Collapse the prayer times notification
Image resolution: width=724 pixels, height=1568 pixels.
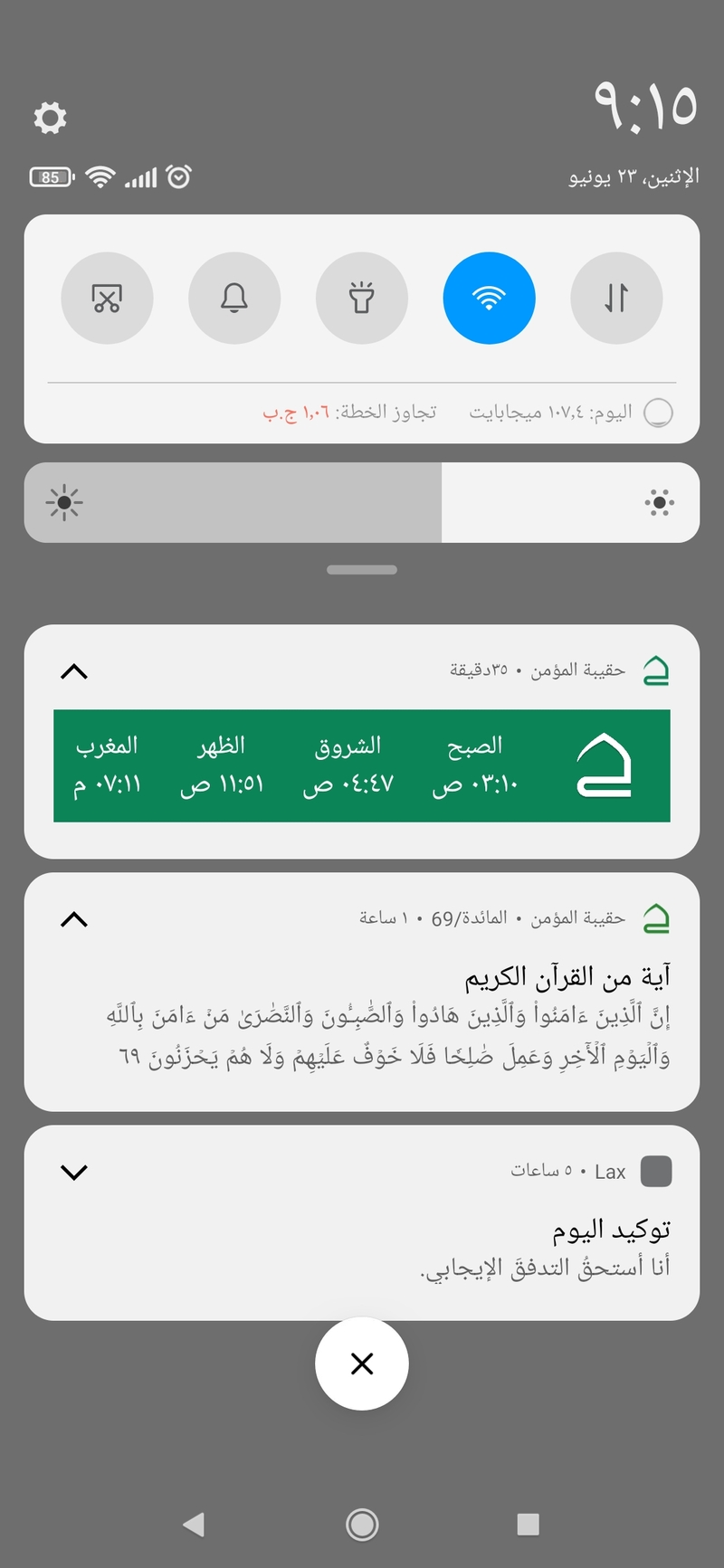(x=73, y=671)
